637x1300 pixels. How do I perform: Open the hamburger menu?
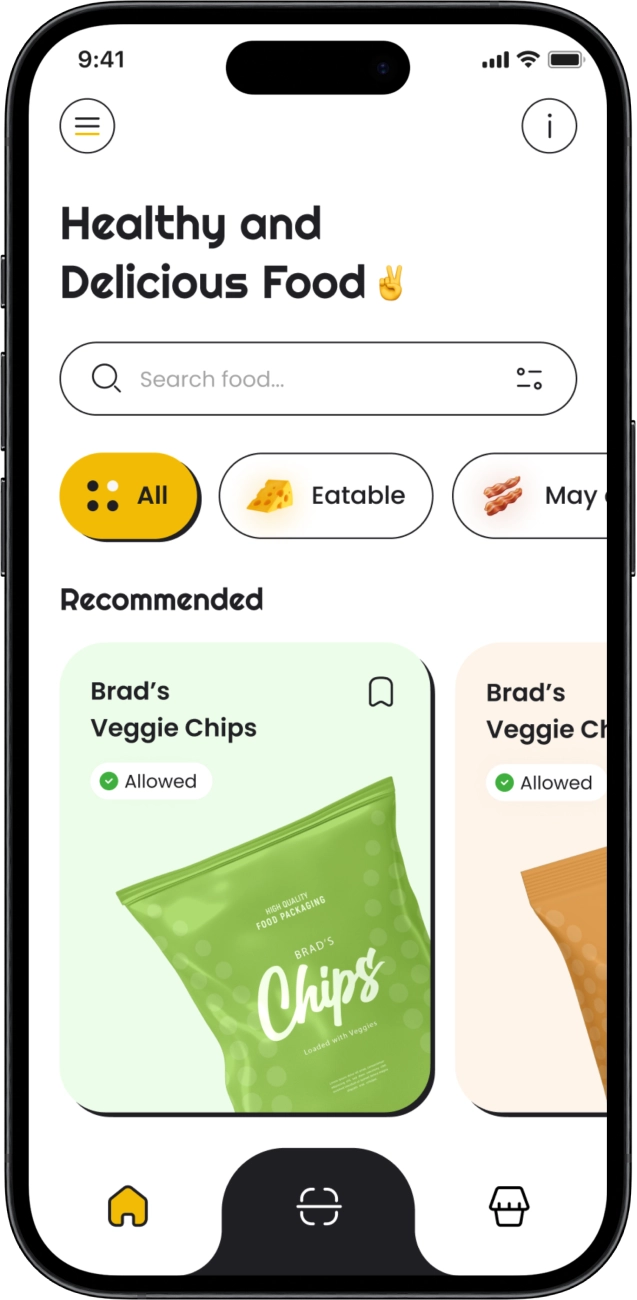88,126
